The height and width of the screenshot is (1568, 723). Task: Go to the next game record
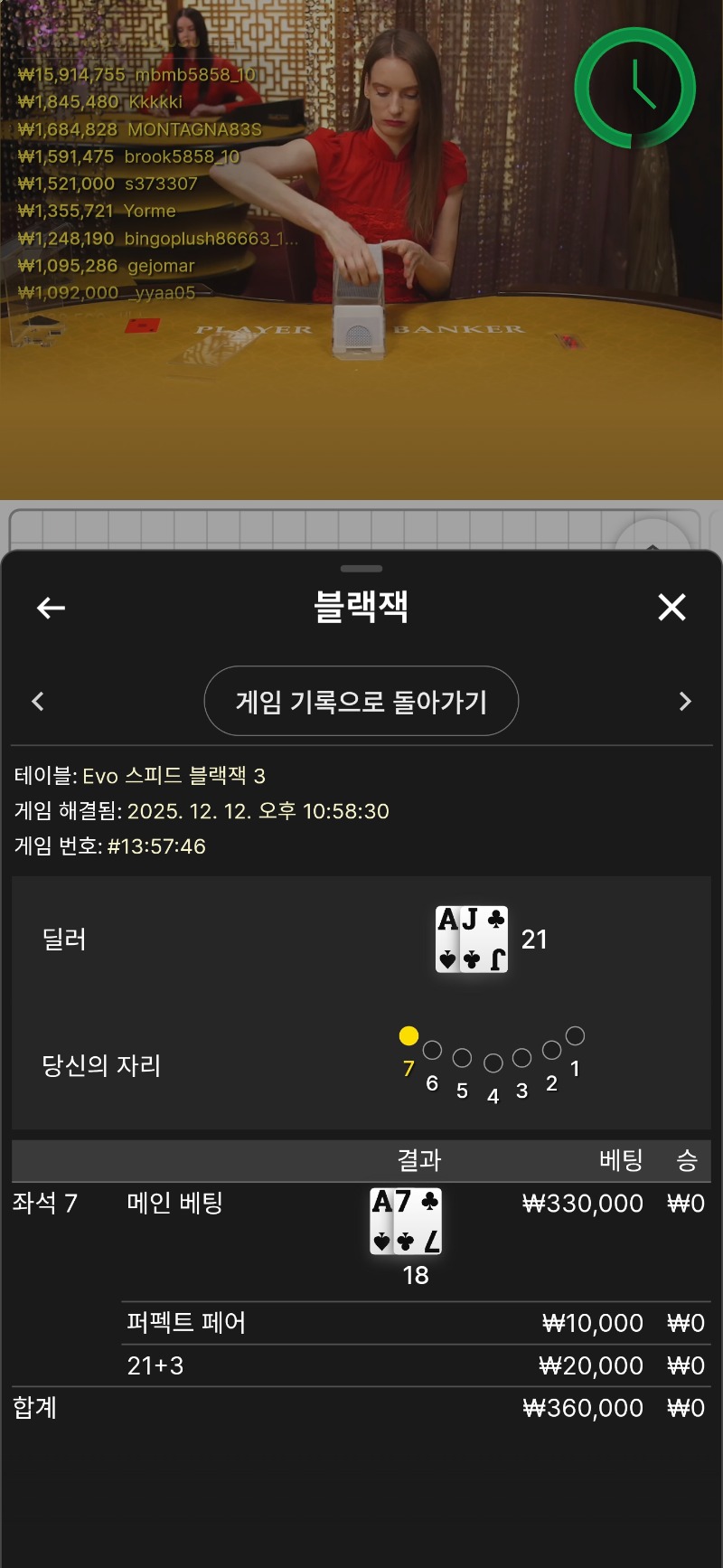point(685,701)
